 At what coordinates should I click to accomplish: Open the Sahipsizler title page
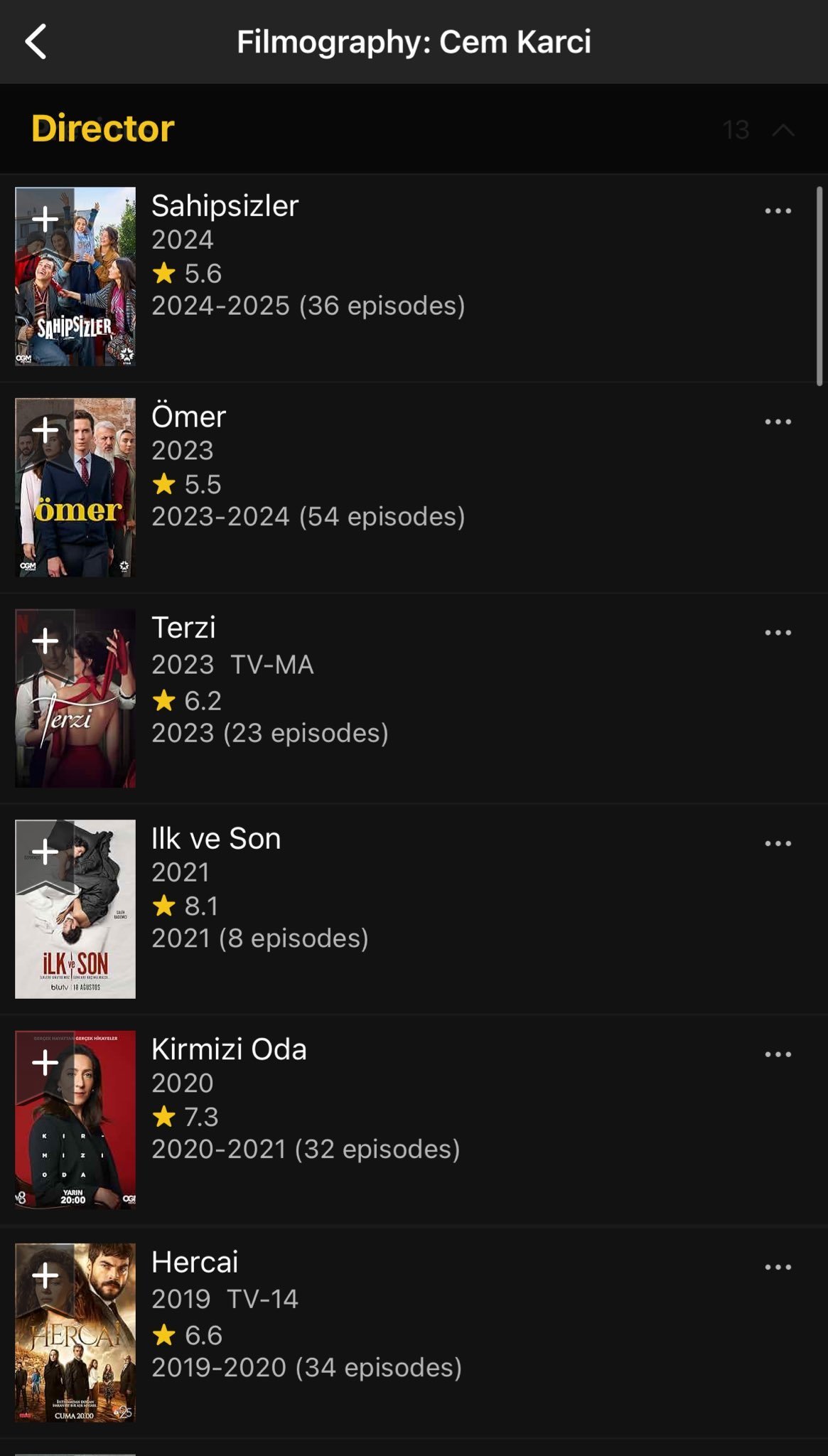click(225, 206)
